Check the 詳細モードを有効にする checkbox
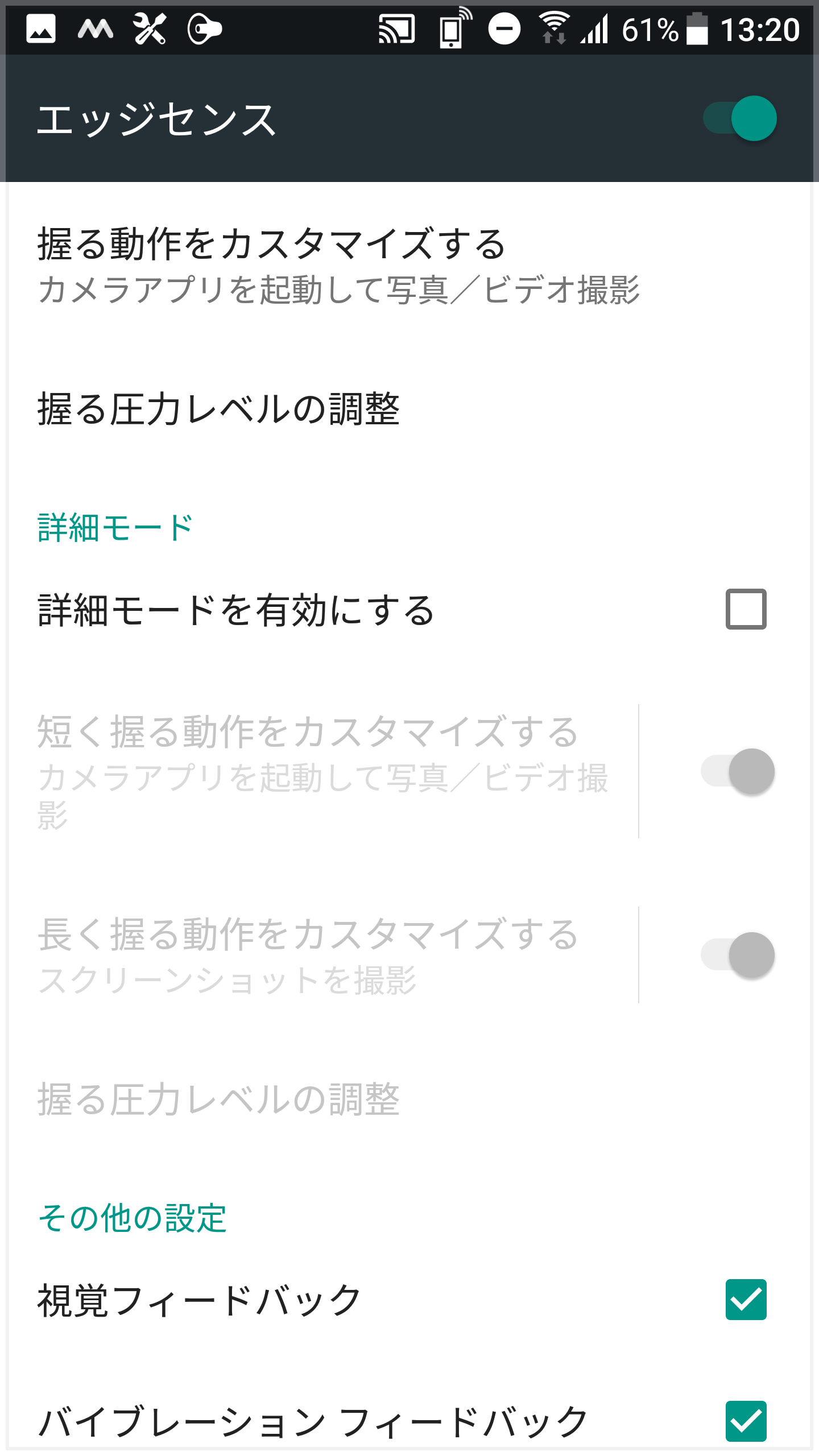Image resolution: width=819 pixels, height=1456 pixels. [746, 609]
